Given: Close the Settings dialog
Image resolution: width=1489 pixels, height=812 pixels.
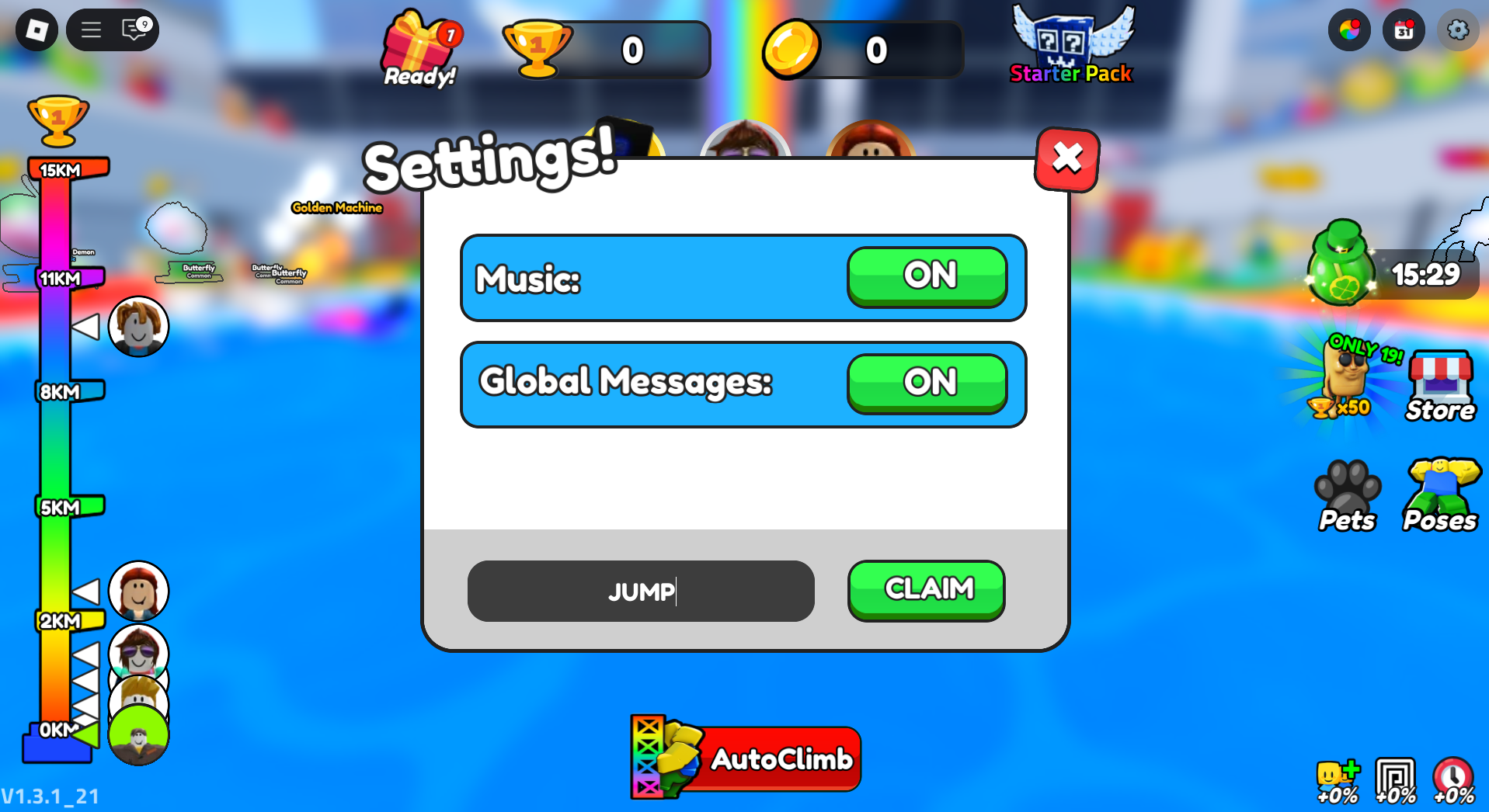Looking at the screenshot, I should point(1066,159).
